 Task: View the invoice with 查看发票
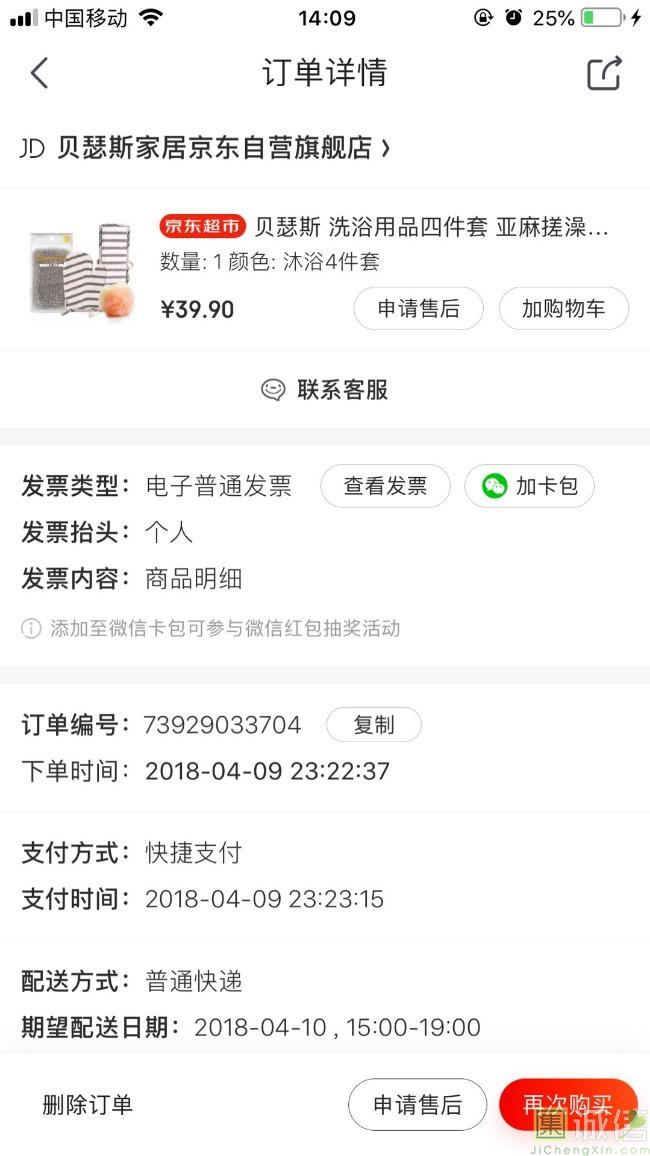coord(385,487)
